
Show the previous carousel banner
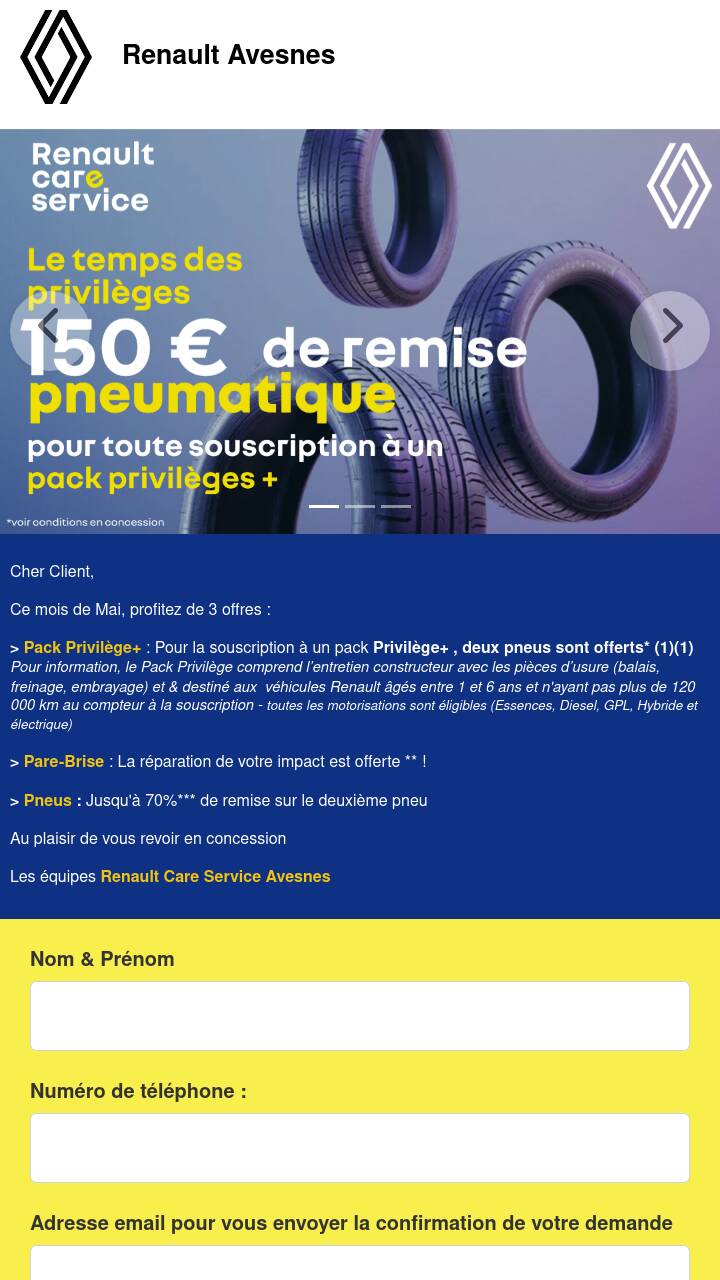pyautogui.click(x=49, y=329)
